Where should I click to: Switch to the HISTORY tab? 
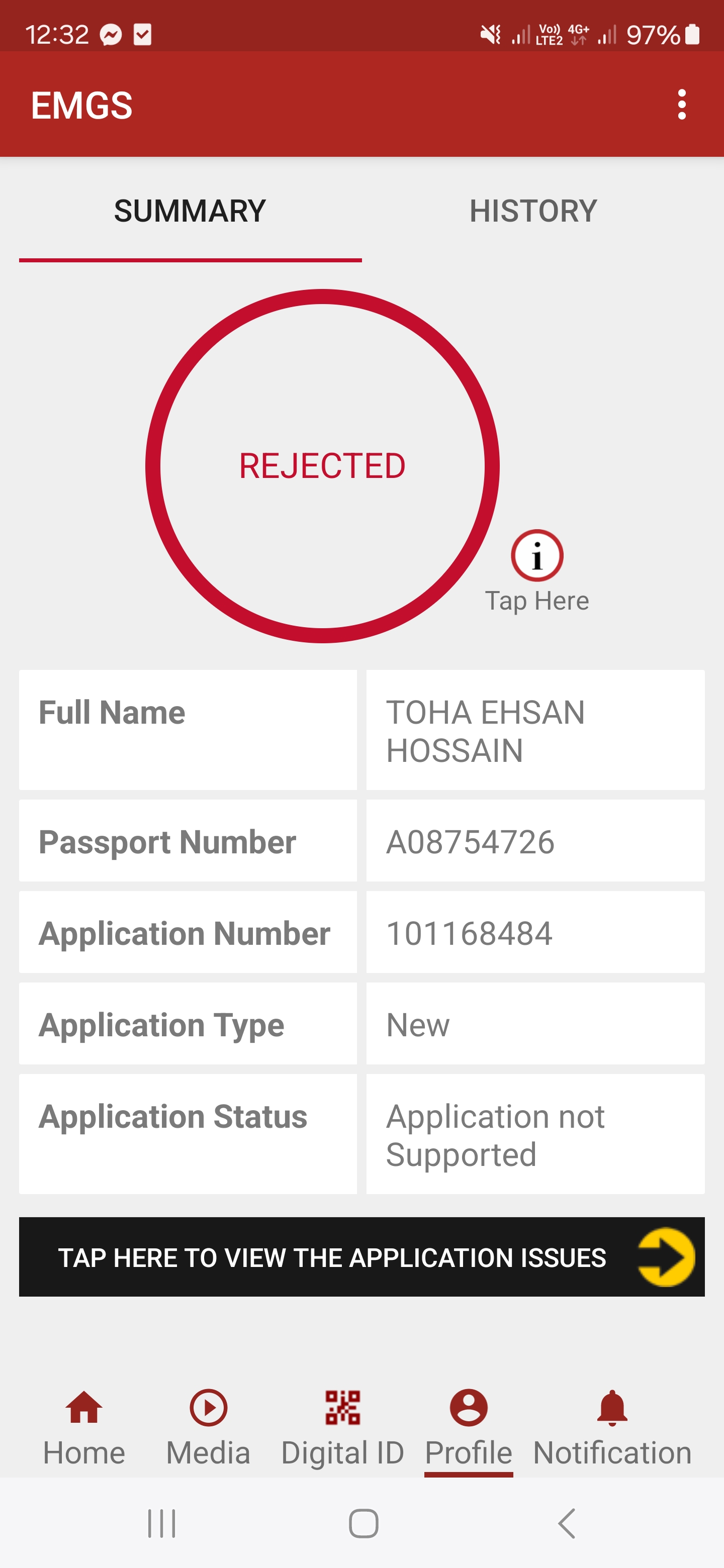click(533, 211)
